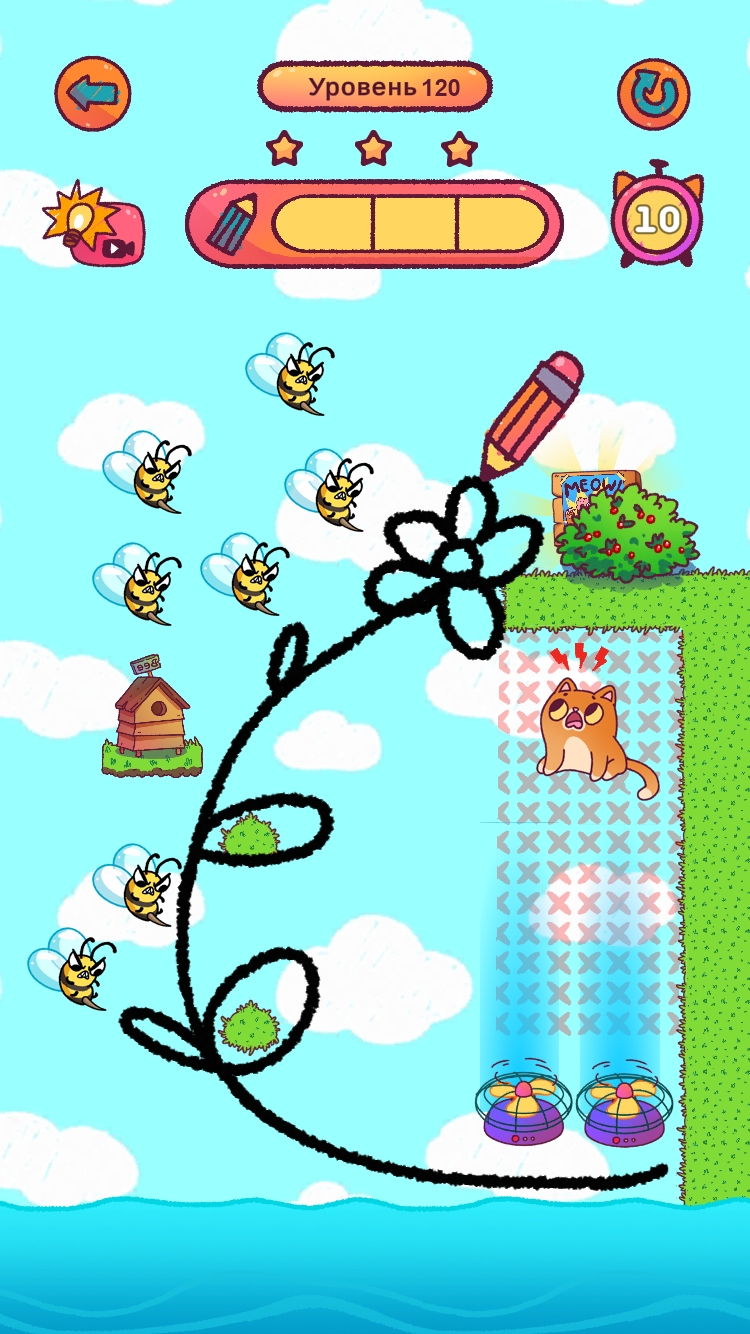The image size is (750, 1334).
Task: Watch a video for a lightbulb hint
Action: [x=95, y=222]
